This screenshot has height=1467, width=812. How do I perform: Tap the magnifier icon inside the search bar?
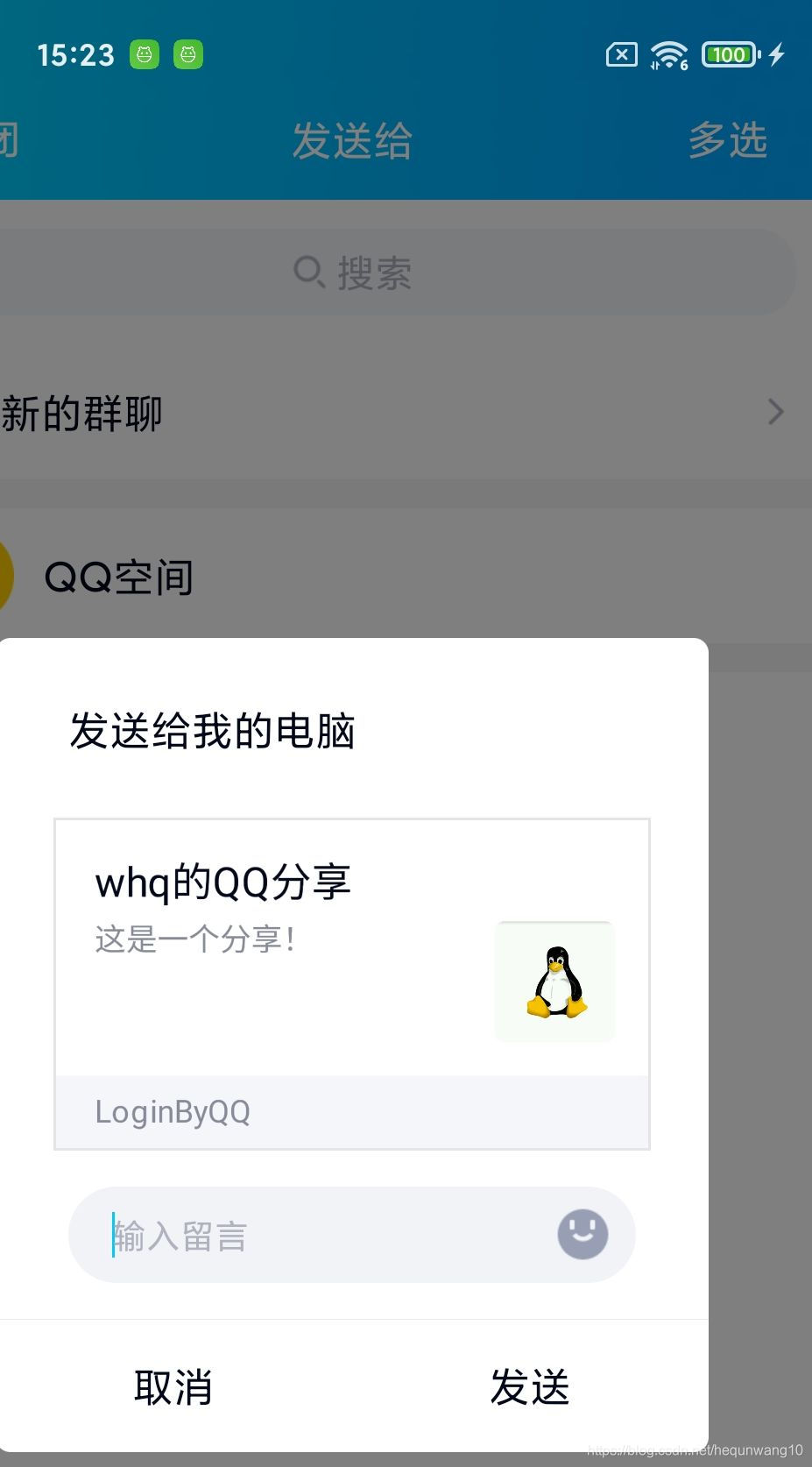click(308, 273)
